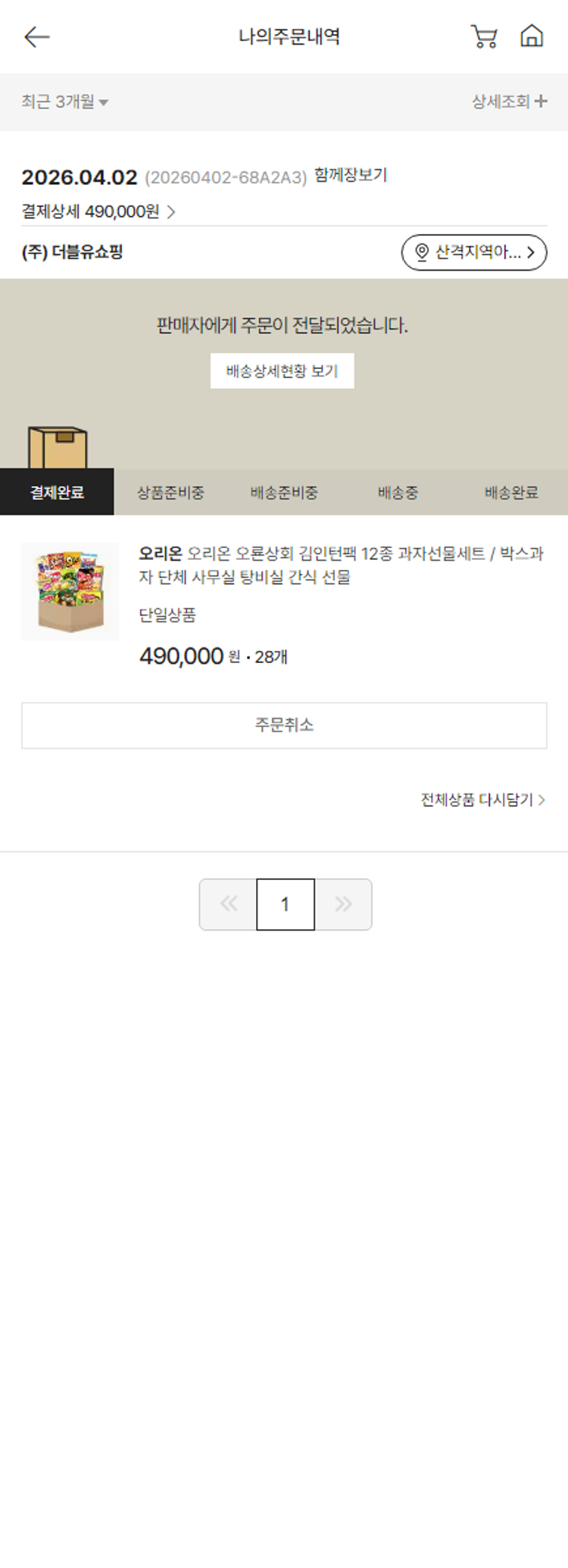Expand 상세조회 search options

tap(509, 102)
